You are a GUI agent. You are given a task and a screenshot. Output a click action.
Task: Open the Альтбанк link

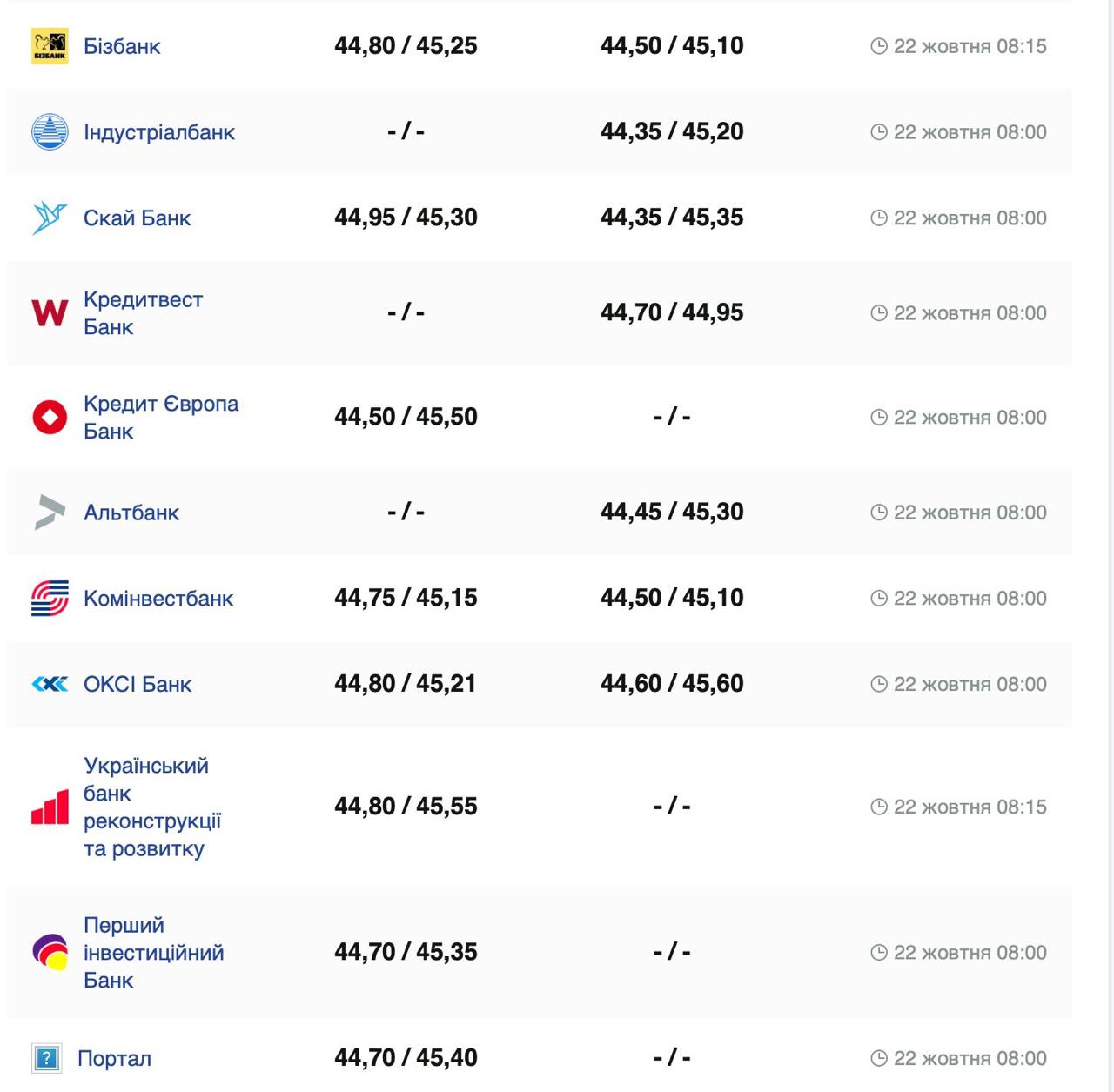131,513
